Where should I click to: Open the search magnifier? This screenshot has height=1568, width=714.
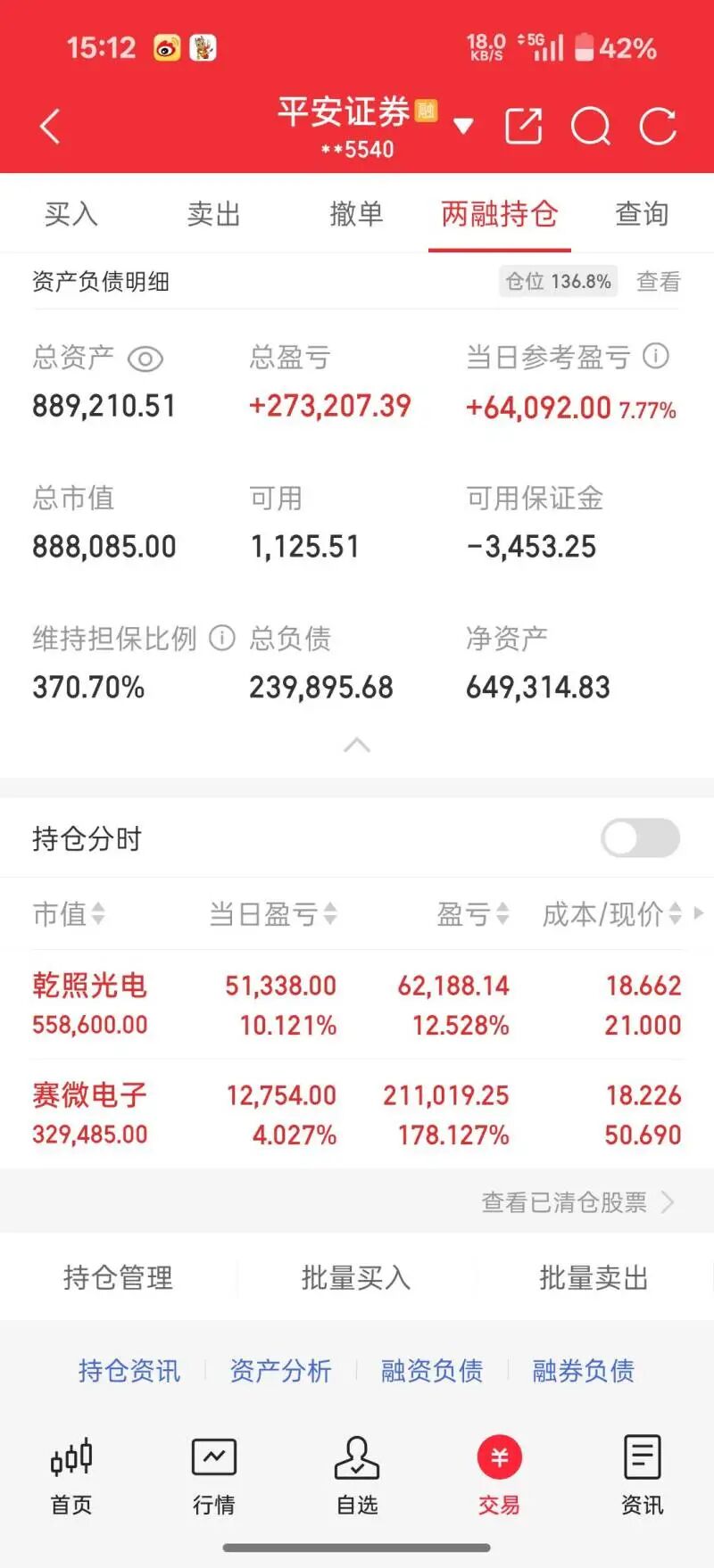(590, 127)
